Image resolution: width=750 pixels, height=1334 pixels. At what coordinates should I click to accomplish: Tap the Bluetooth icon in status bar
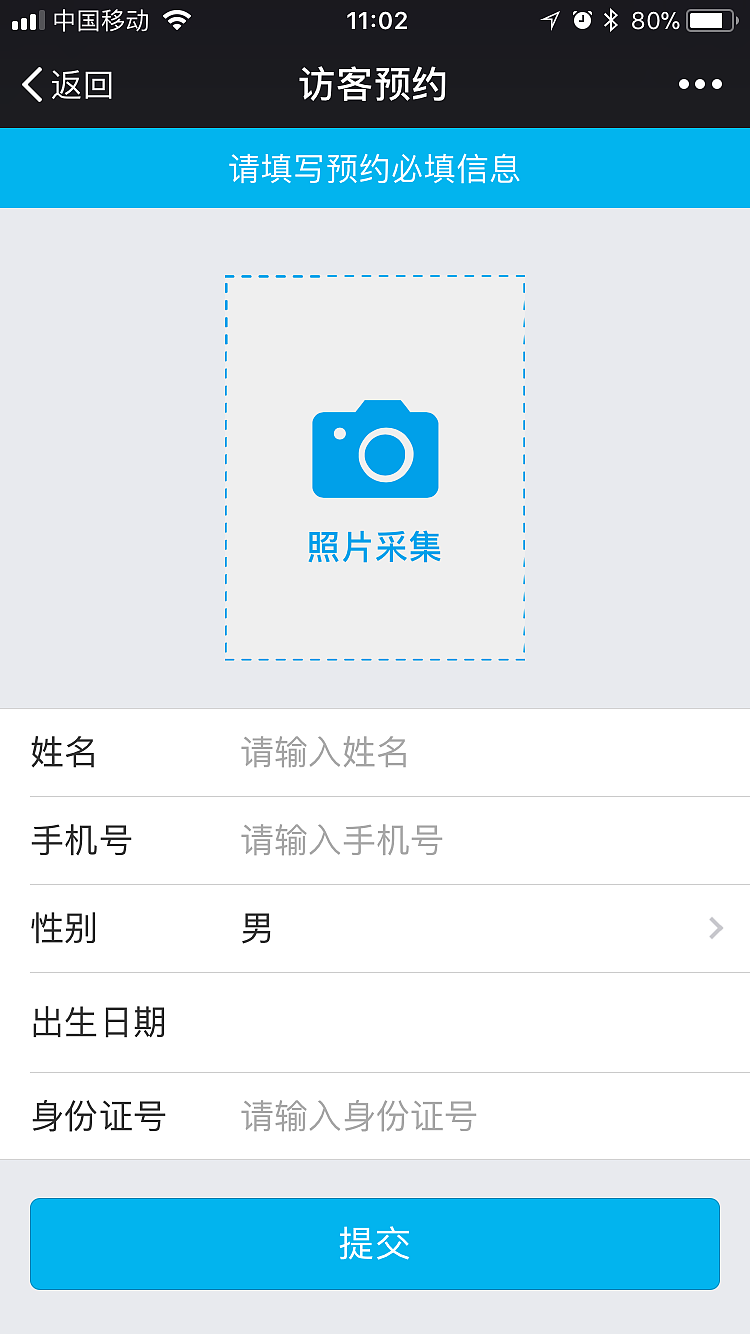(x=611, y=19)
